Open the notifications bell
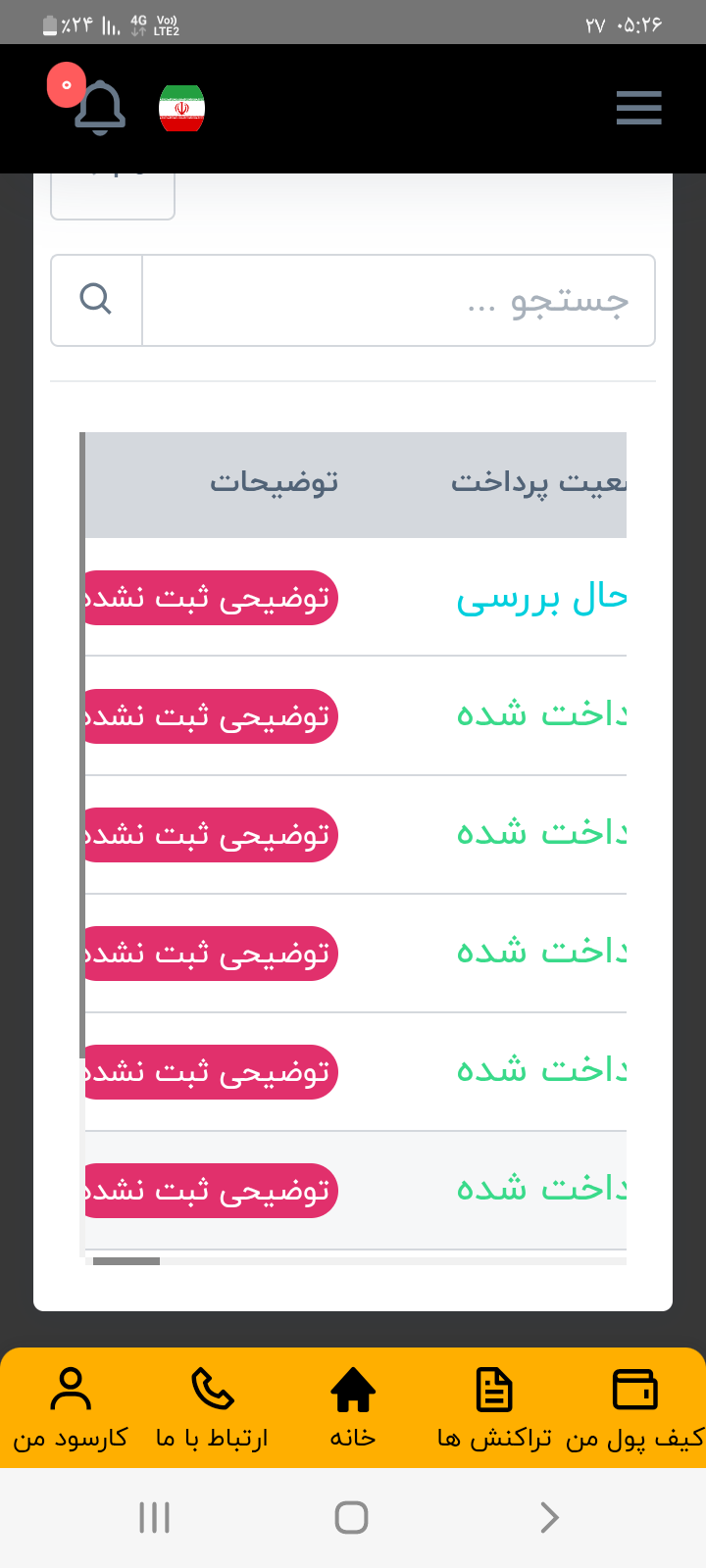Viewport: 706px width, 1568px height. [99, 107]
